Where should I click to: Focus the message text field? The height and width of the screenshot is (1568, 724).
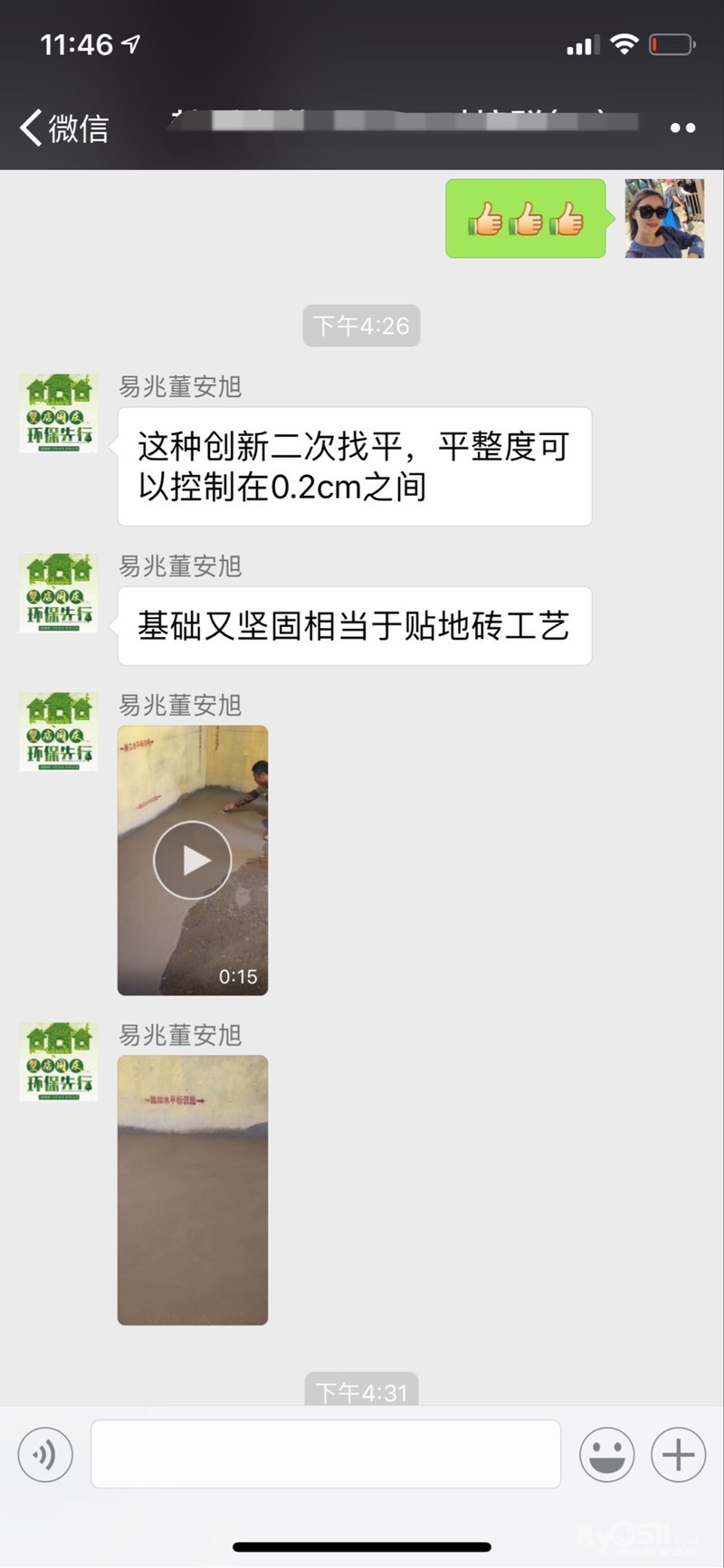coord(326,1454)
